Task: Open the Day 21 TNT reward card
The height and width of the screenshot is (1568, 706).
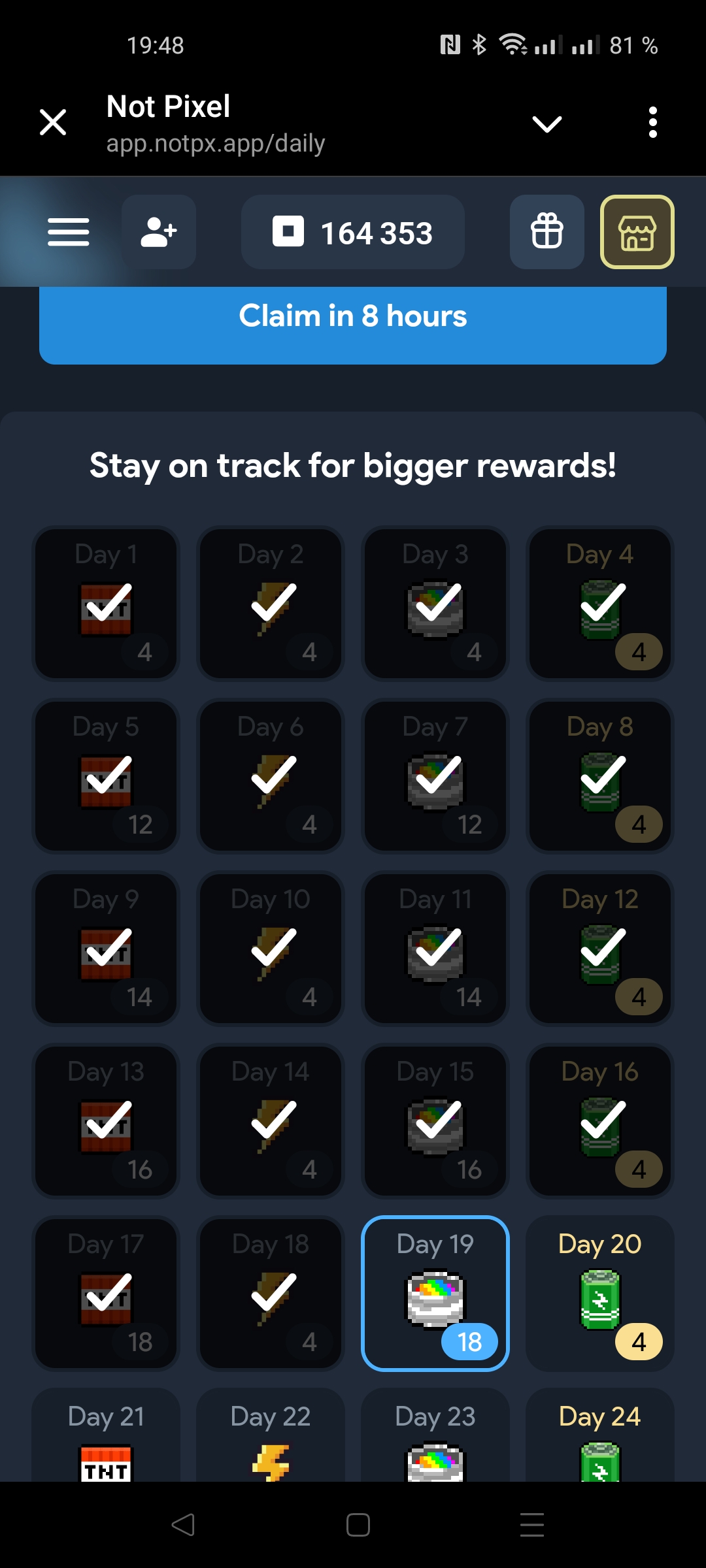Action: [106, 1437]
